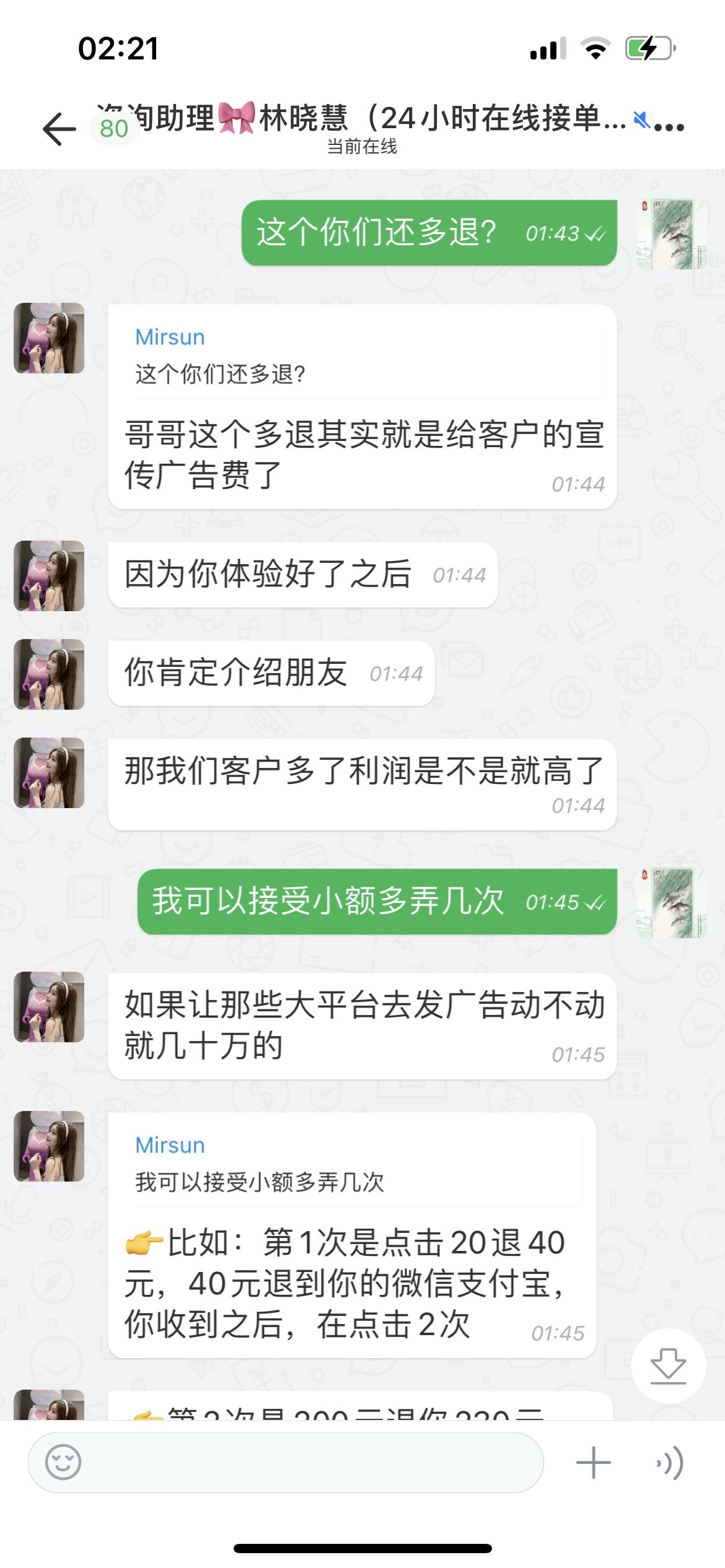Open the three-dot overflow menu

click(x=669, y=128)
